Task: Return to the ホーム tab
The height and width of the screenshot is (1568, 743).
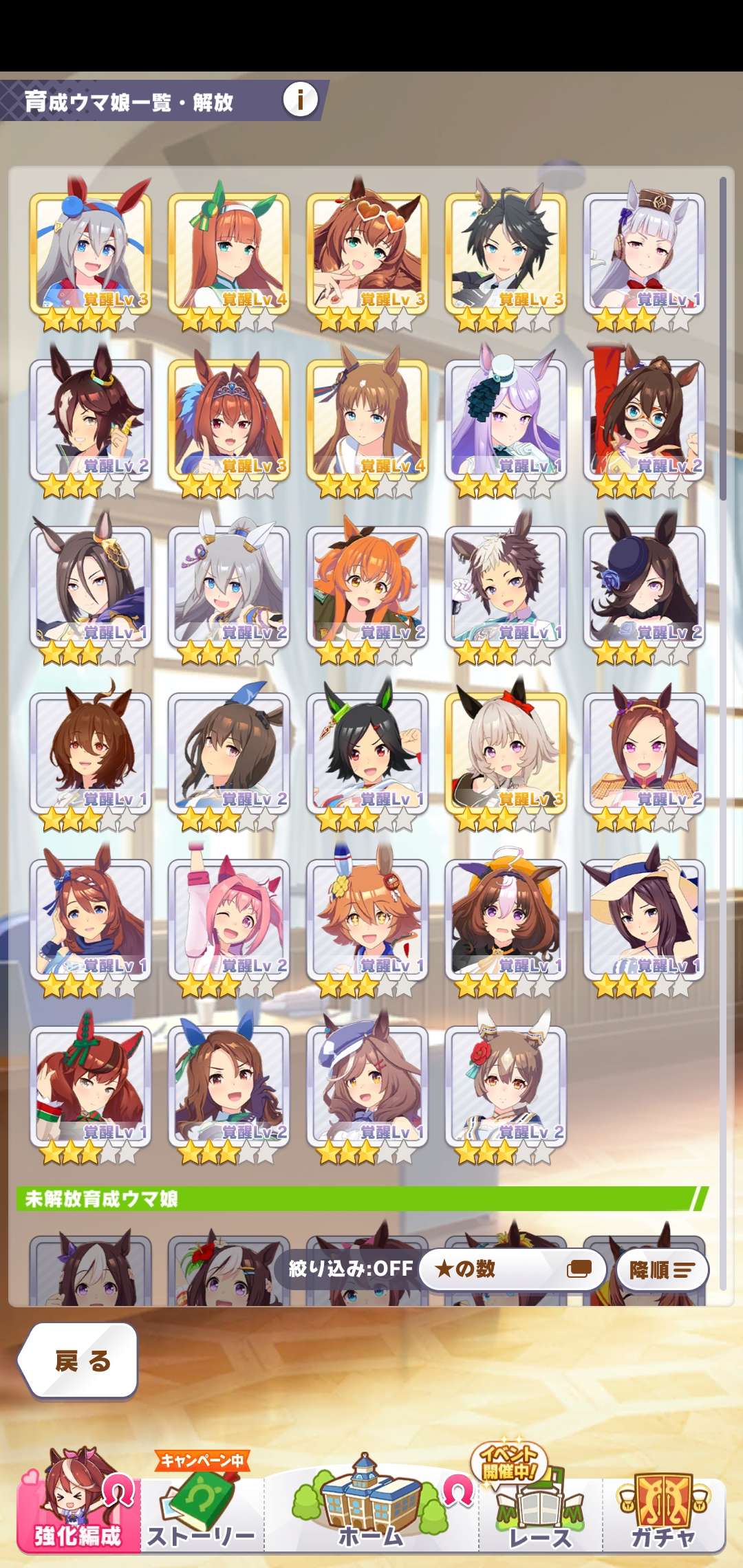Action: pyautogui.click(x=371, y=1507)
